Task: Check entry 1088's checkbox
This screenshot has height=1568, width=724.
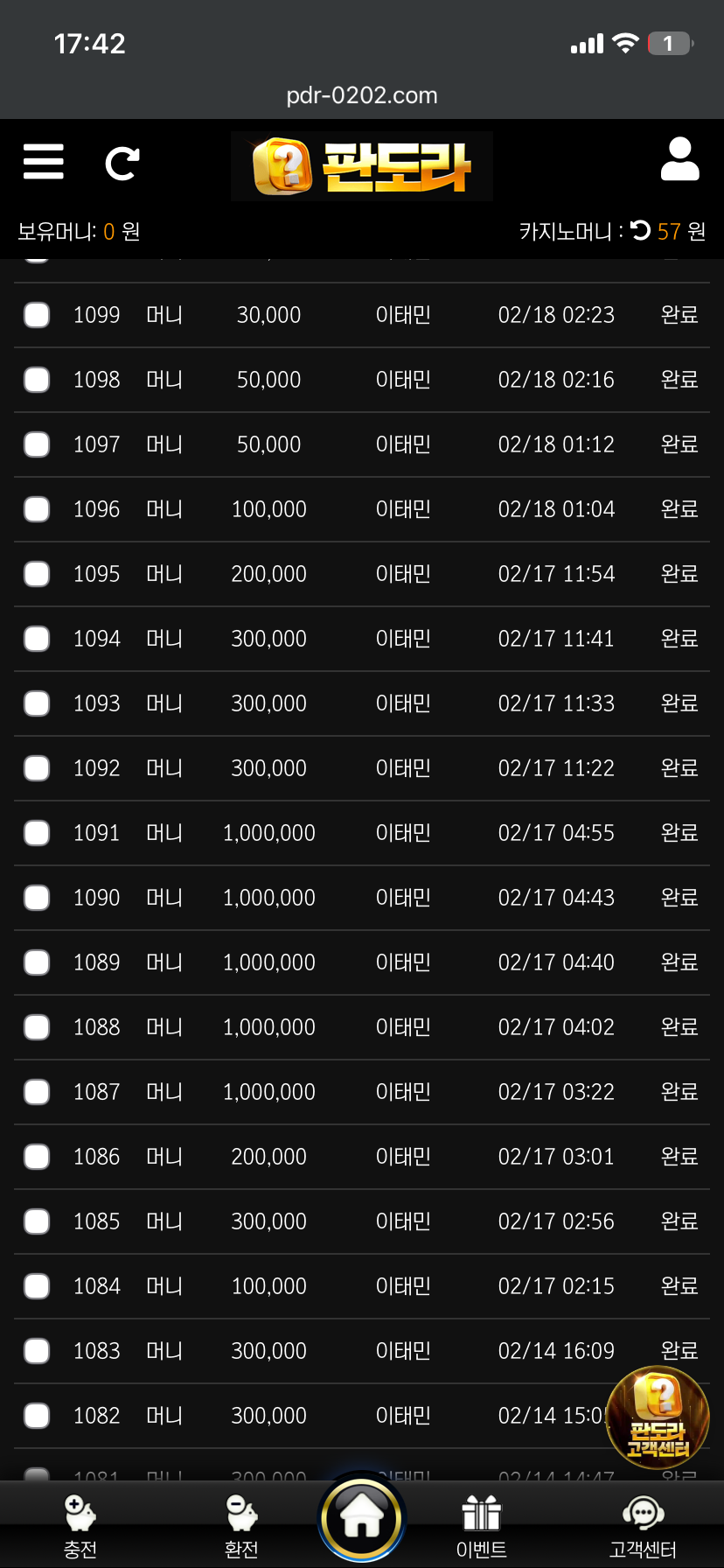Action: [x=37, y=1027]
